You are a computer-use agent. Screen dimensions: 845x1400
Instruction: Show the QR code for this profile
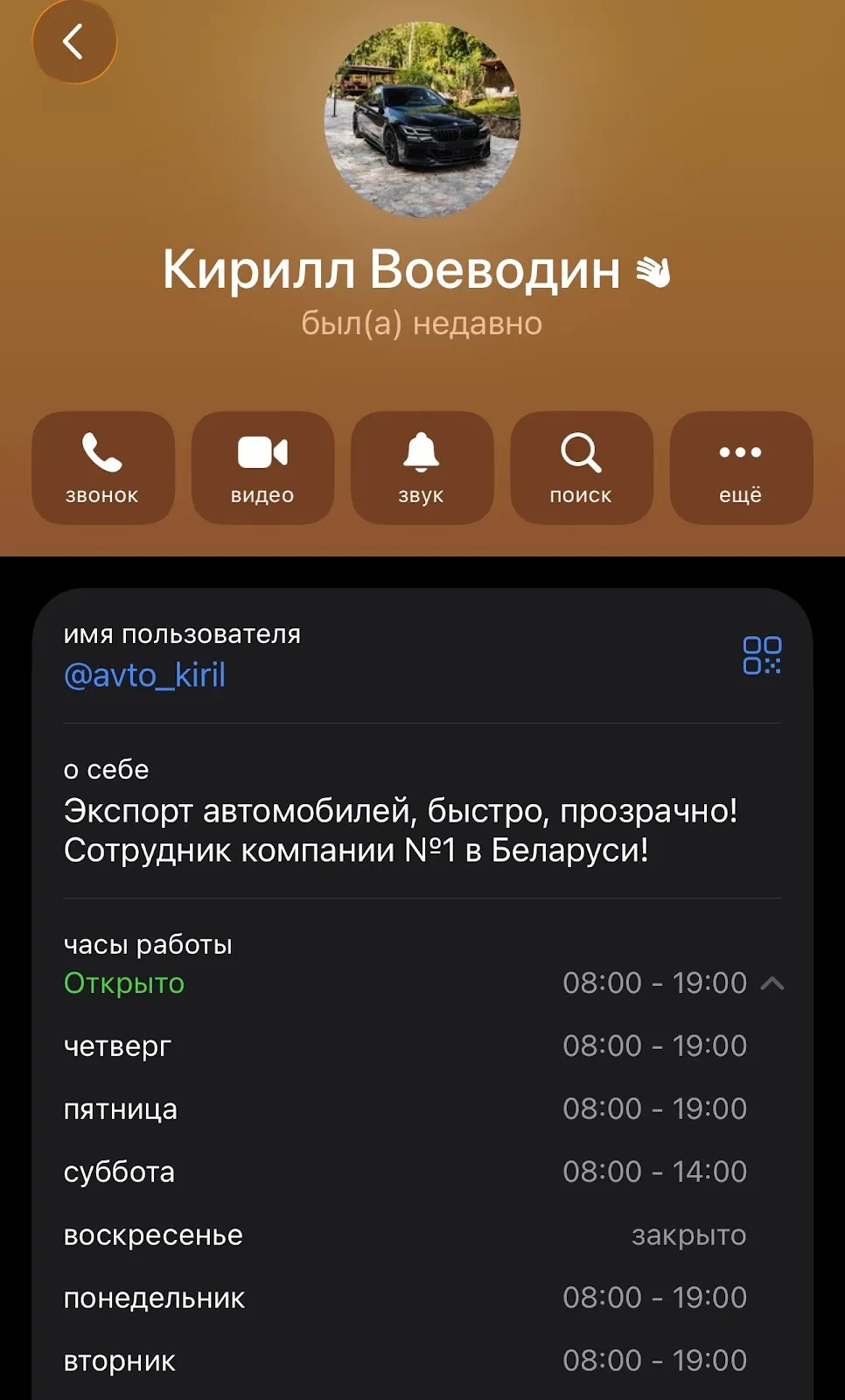(762, 655)
